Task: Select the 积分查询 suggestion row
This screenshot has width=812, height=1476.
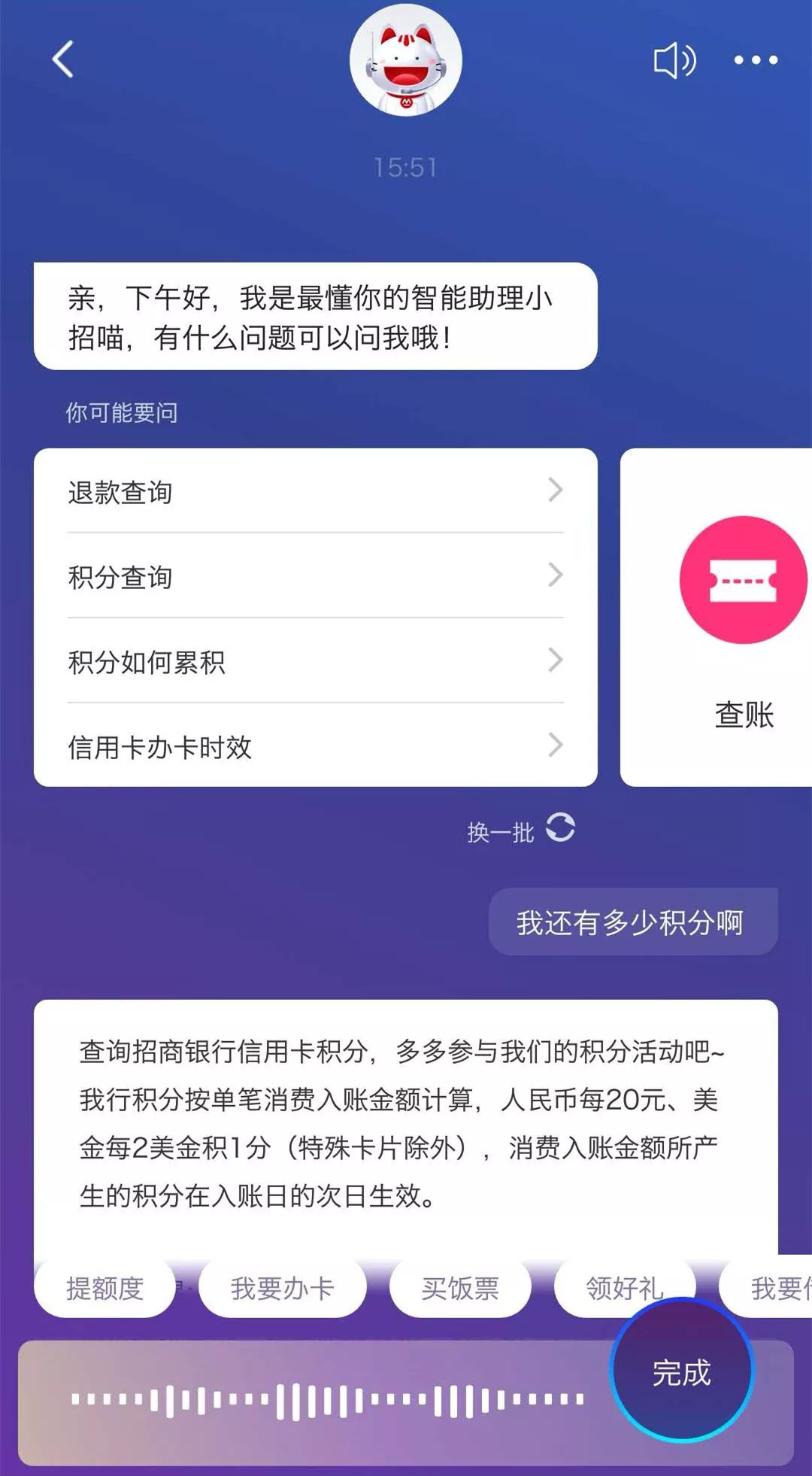Action: click(315, 577)
